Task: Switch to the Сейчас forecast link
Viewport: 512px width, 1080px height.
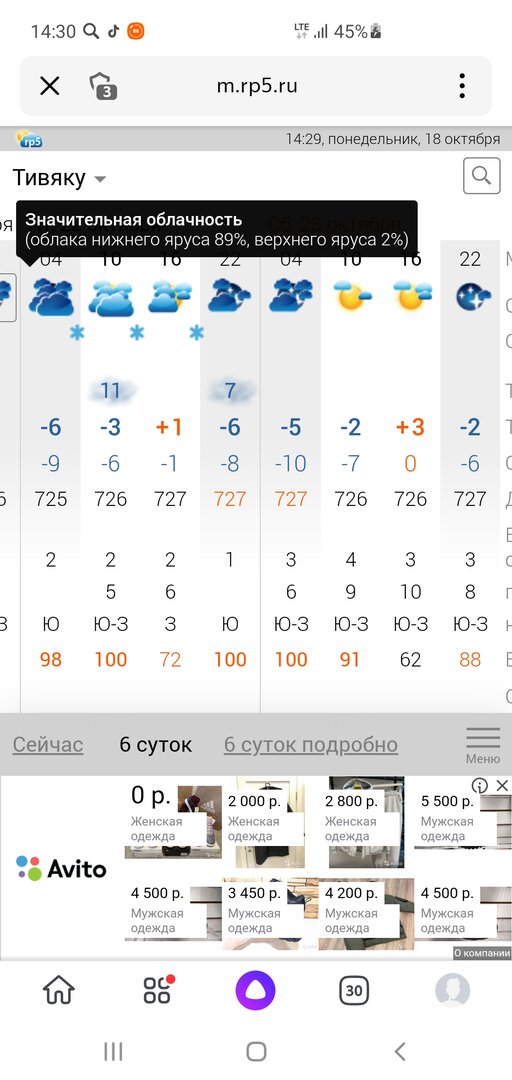Action: pos(48,745)
